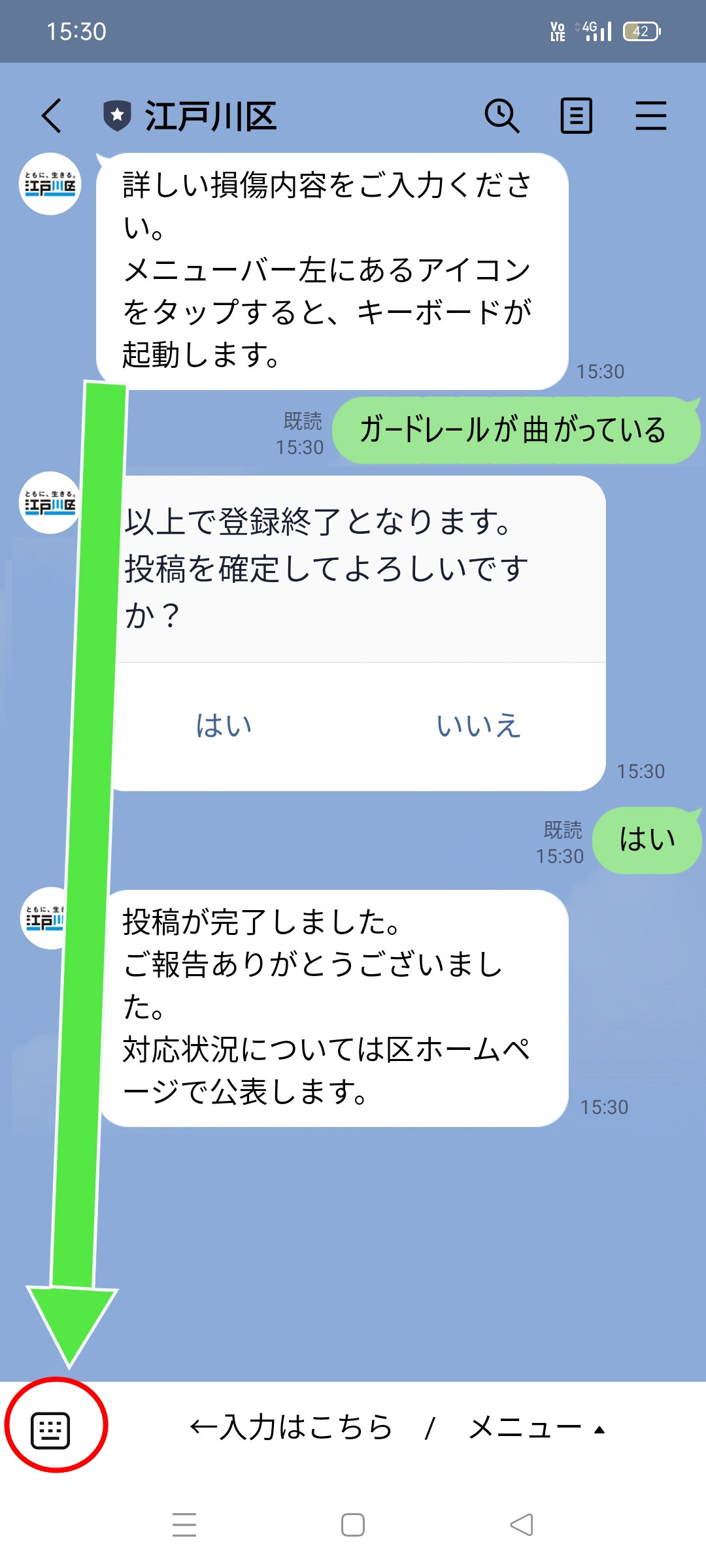Open the notes list icon
The height and width of the screenshot is (1568, 706).
click(x=577, y=116)
